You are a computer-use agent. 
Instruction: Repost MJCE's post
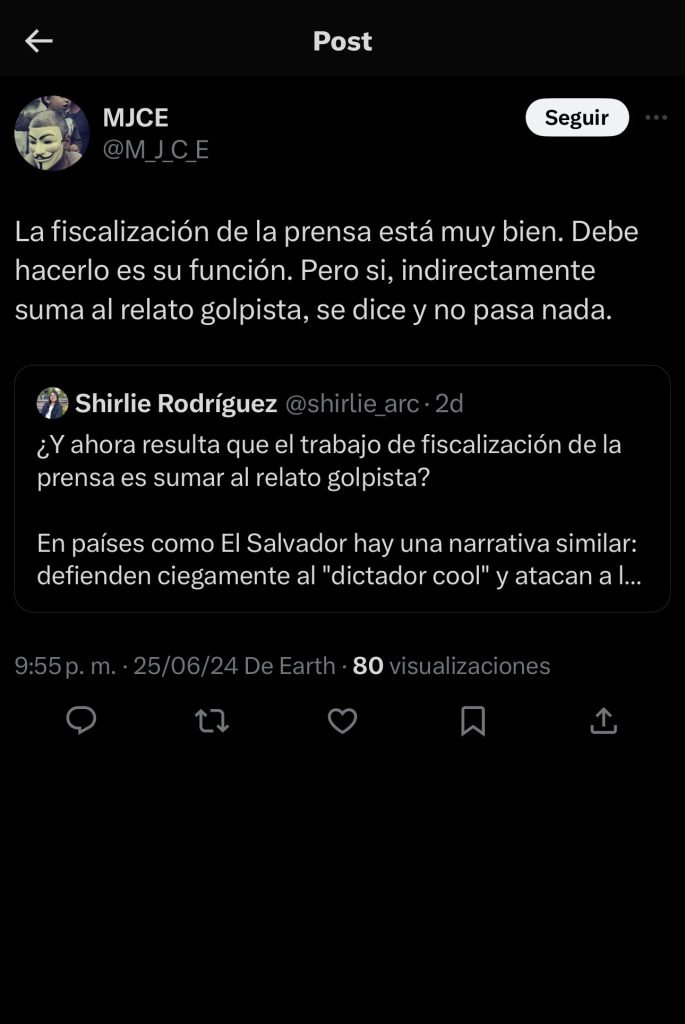212,720
